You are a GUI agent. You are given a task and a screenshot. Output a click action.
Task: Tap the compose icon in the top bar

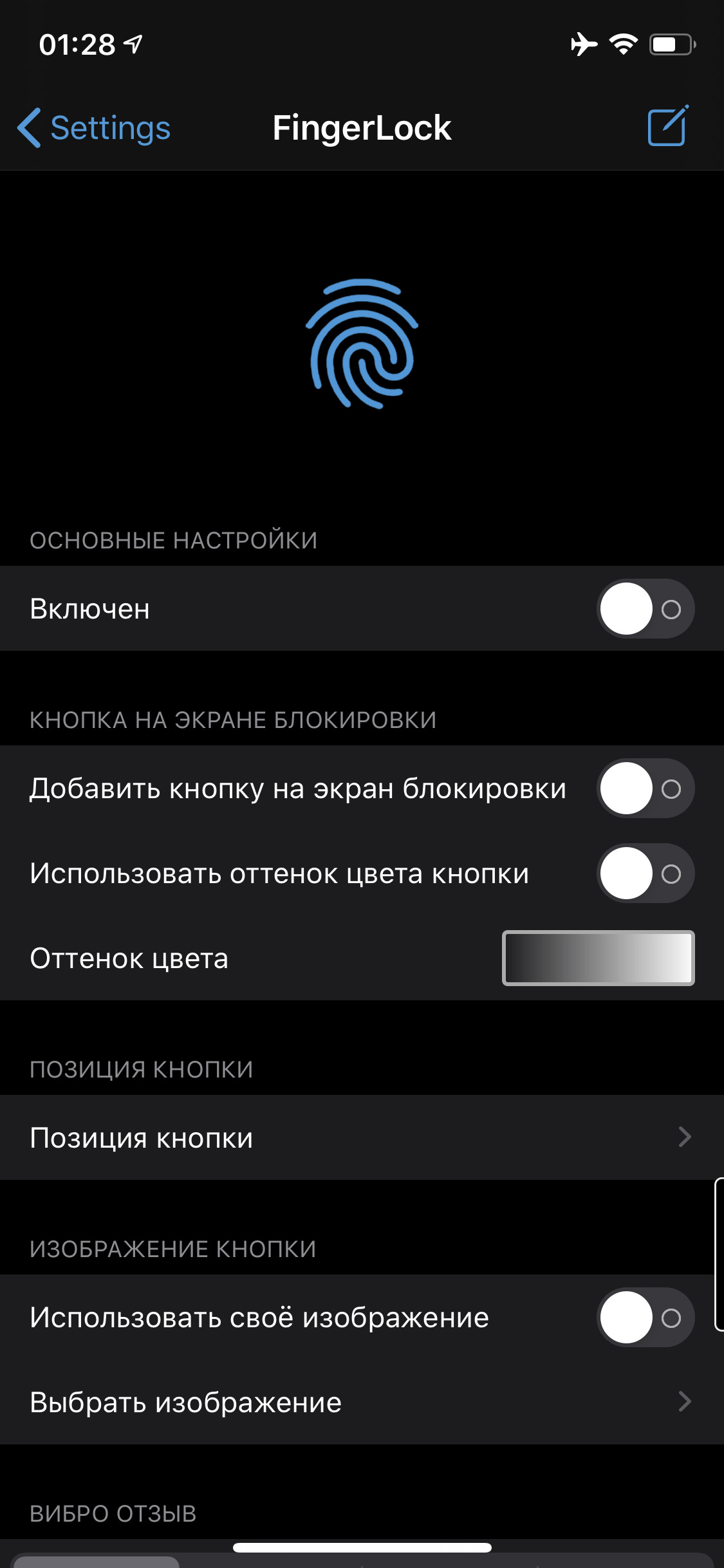click(668, 127)
